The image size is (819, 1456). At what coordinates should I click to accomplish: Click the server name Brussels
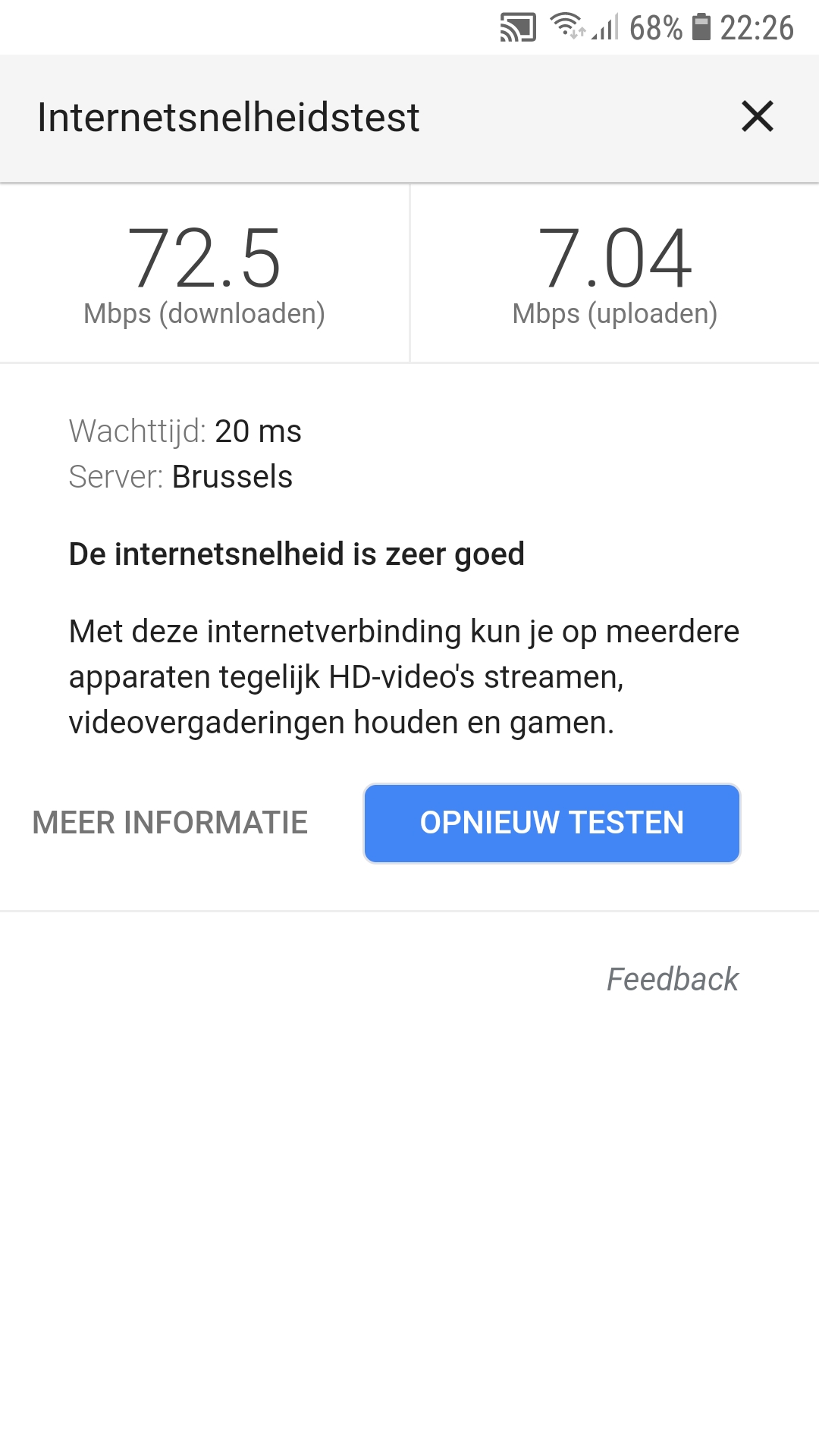232,478
